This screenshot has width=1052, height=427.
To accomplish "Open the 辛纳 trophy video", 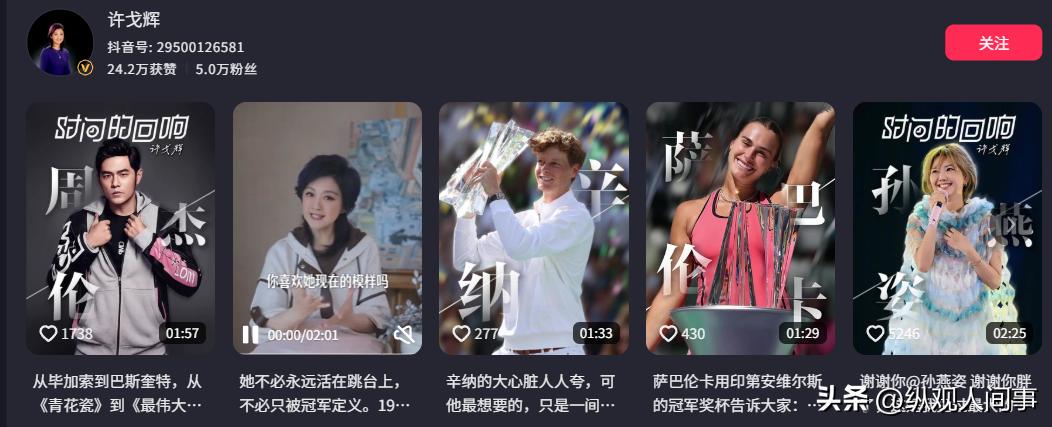I will coord(534,228).
